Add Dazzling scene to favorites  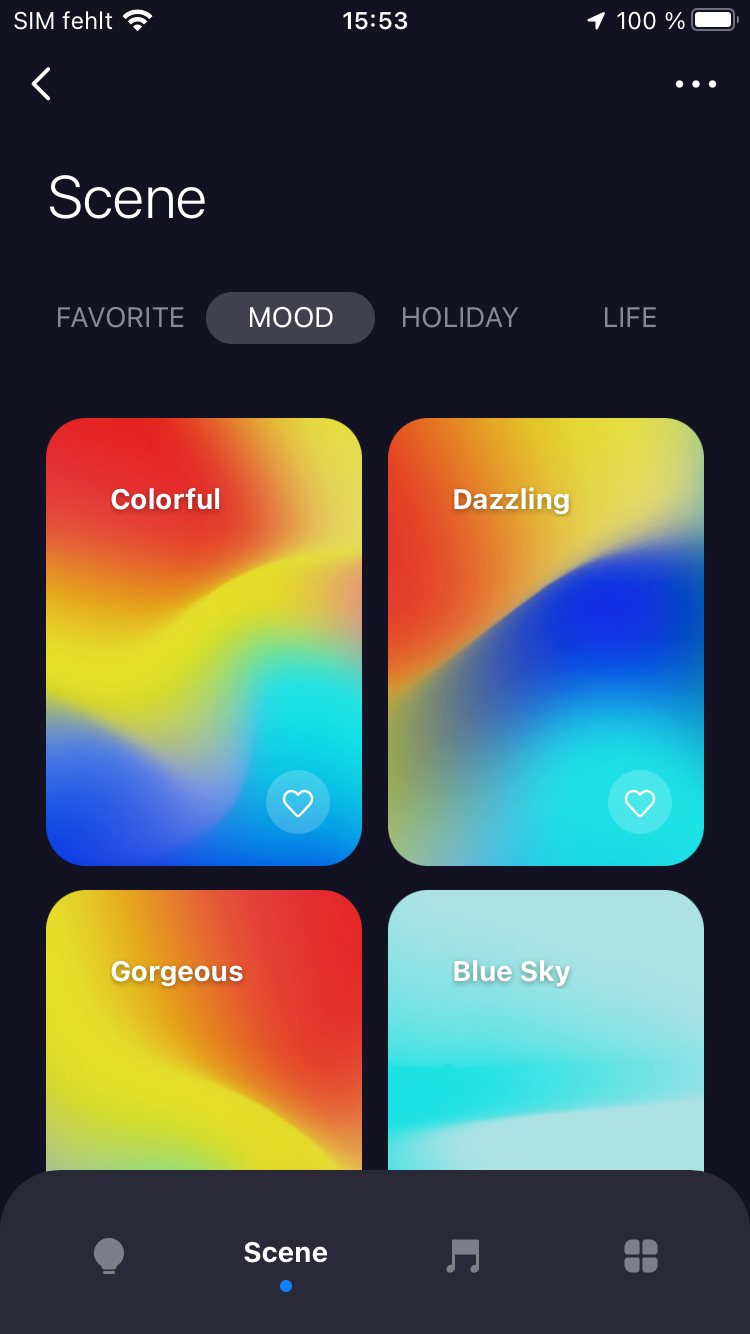coord(640,802)
